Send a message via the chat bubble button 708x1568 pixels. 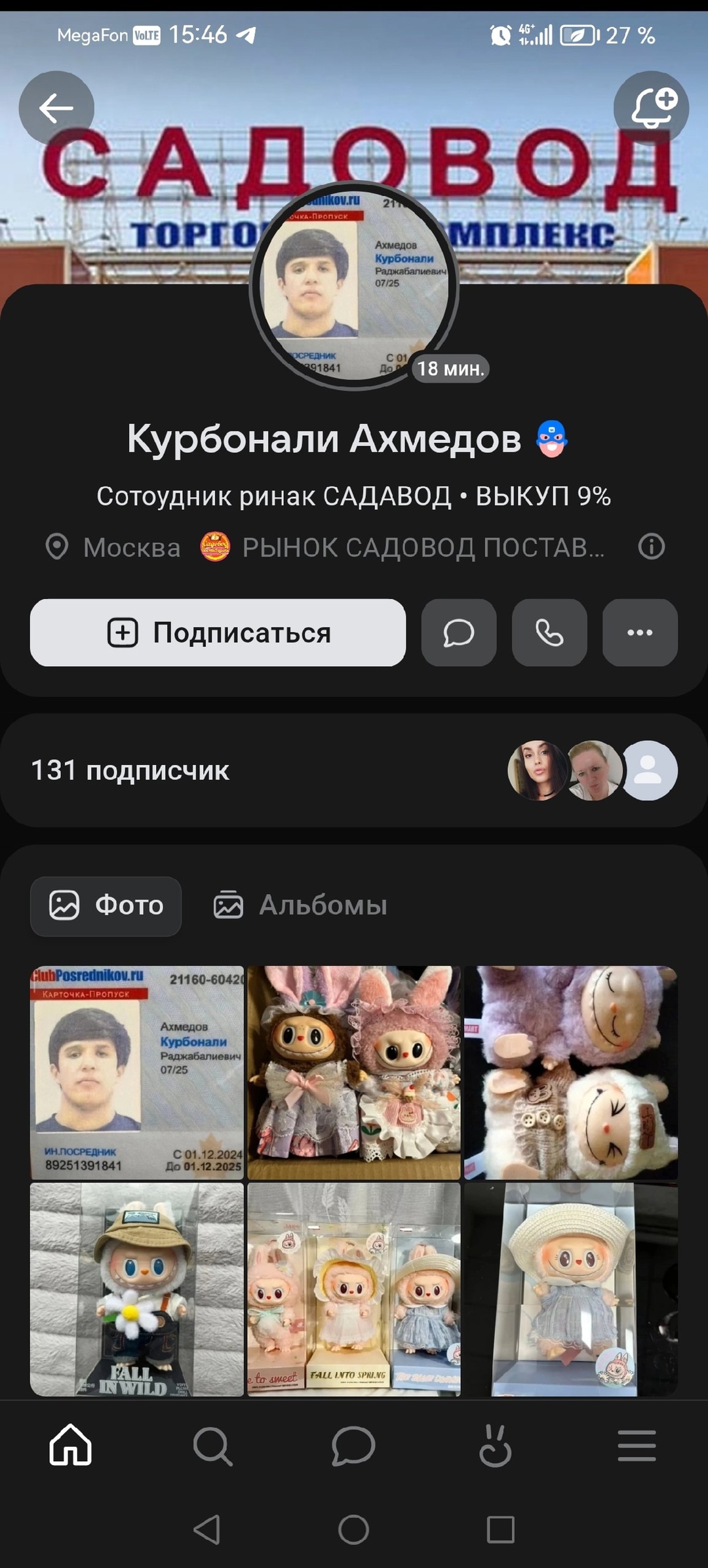coord(459,633)
